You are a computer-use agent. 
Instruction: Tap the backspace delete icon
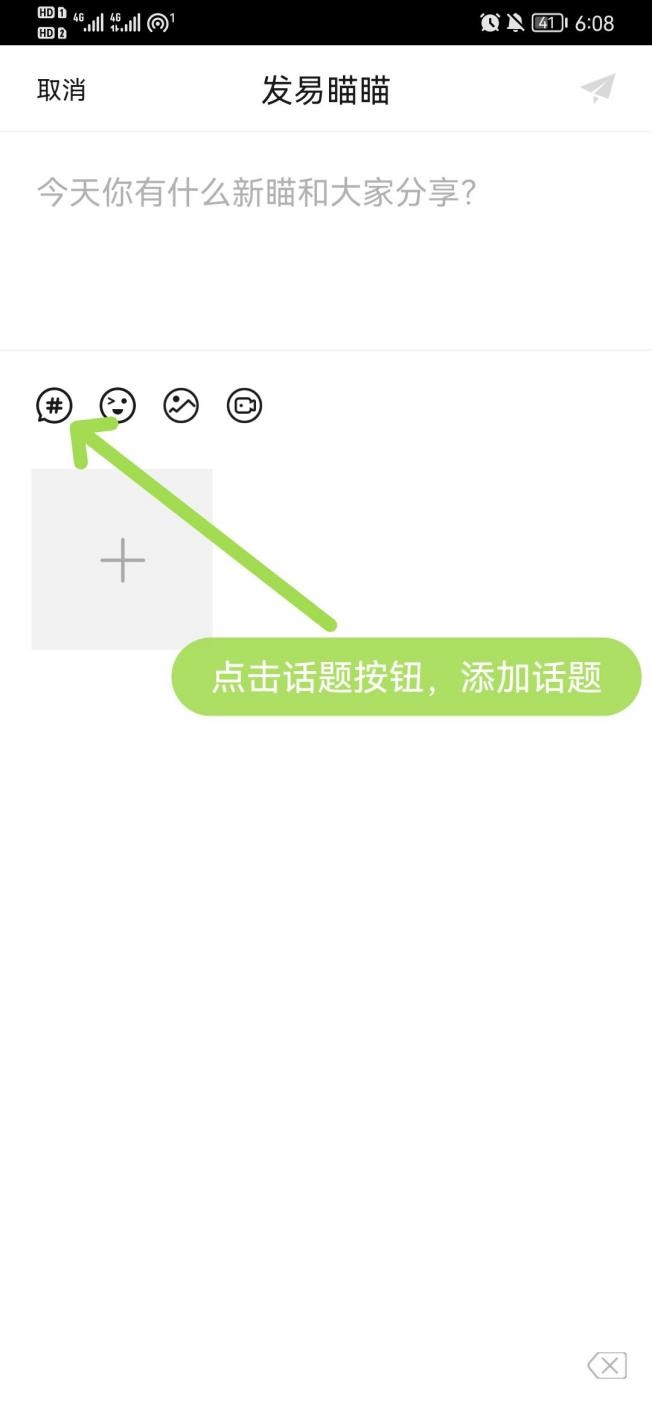pyautogui.click(x=607, y=1365)
